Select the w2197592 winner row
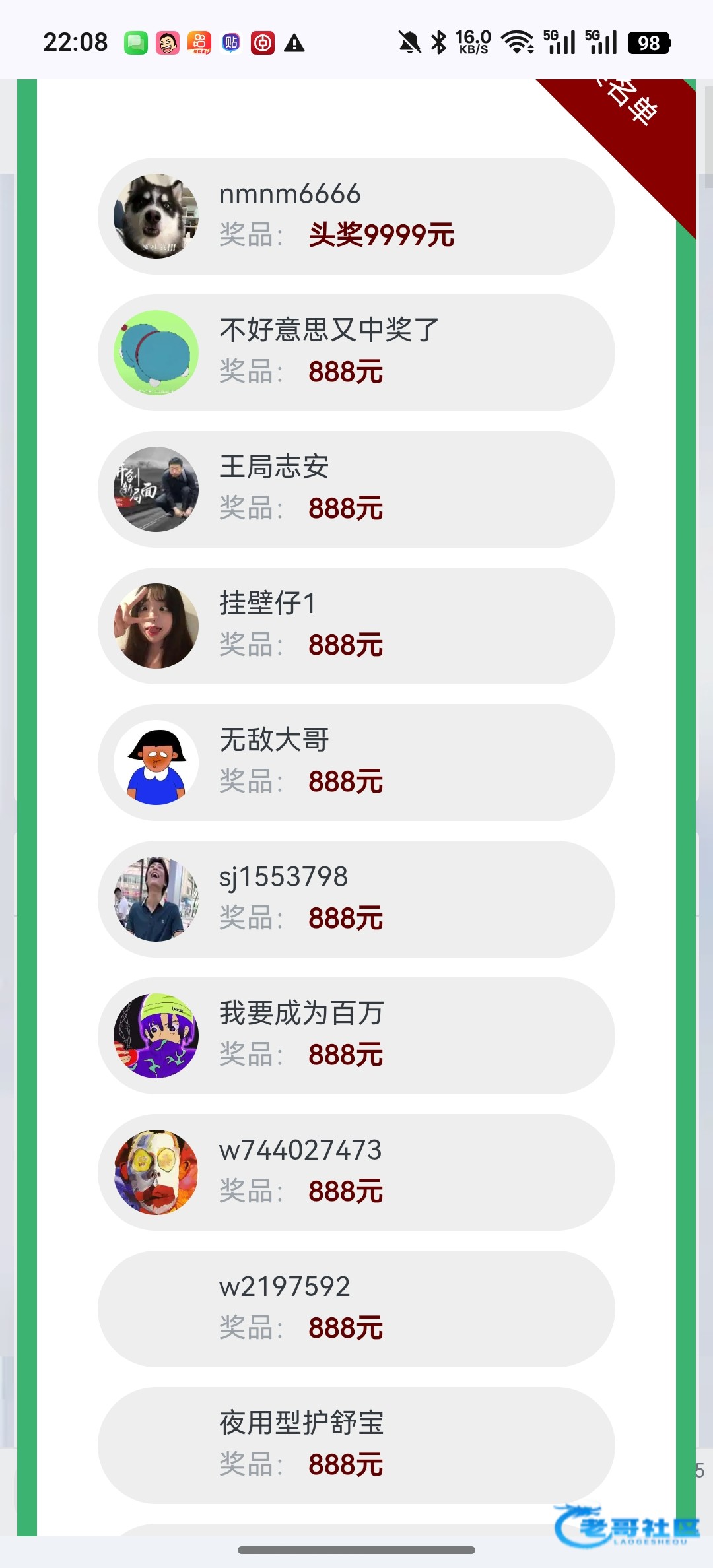 click(356, 1309)
